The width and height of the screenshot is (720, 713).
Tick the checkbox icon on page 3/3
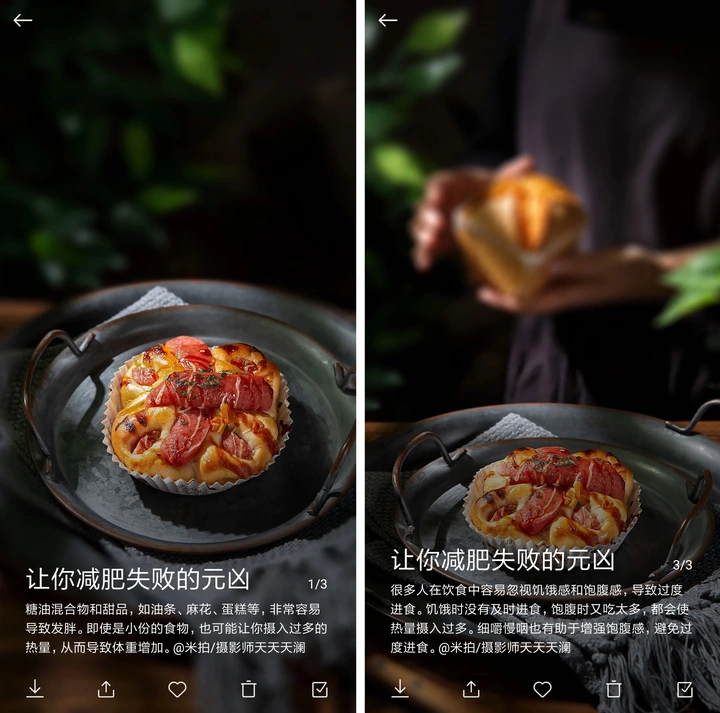[685, 689]
